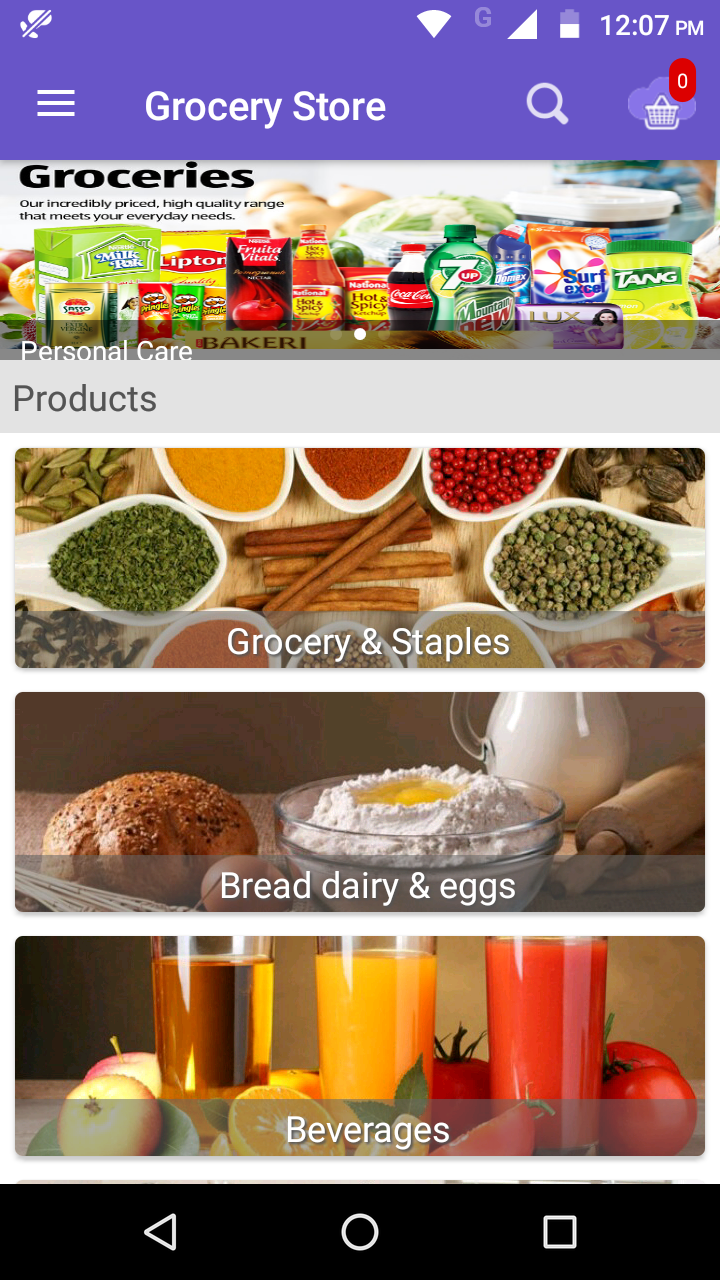The width and height of the screenshot is (720, 1280).
Task: Tap the search icon
Action: click(x=547, y=104)
